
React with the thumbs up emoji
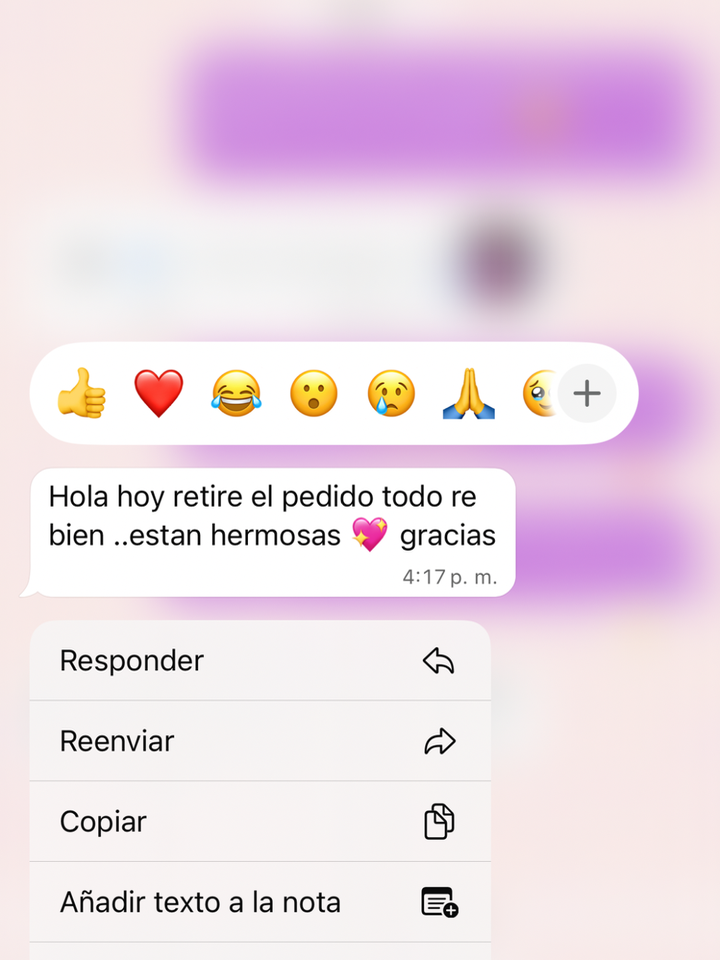tap(81, 393)
